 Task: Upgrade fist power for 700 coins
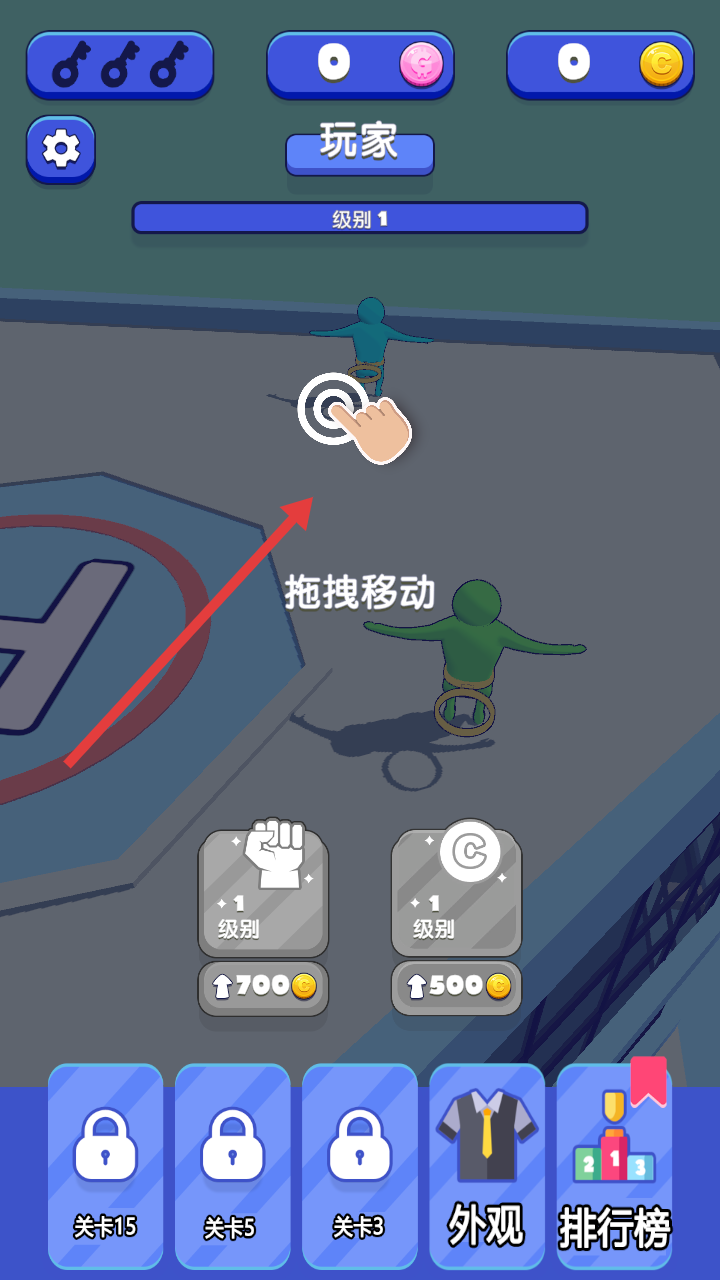click(263, 987)
